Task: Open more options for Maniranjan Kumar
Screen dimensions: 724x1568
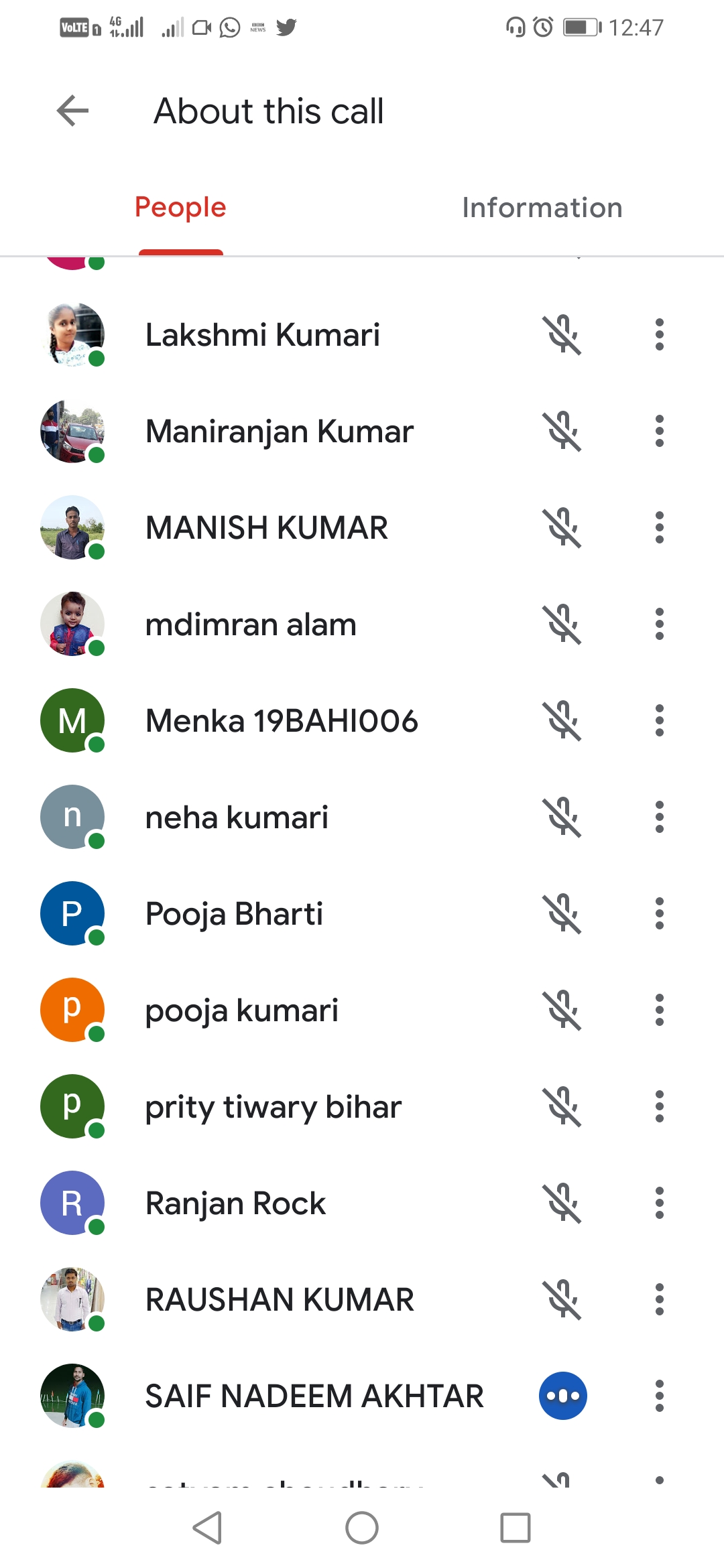Action: tap(660, 431)
